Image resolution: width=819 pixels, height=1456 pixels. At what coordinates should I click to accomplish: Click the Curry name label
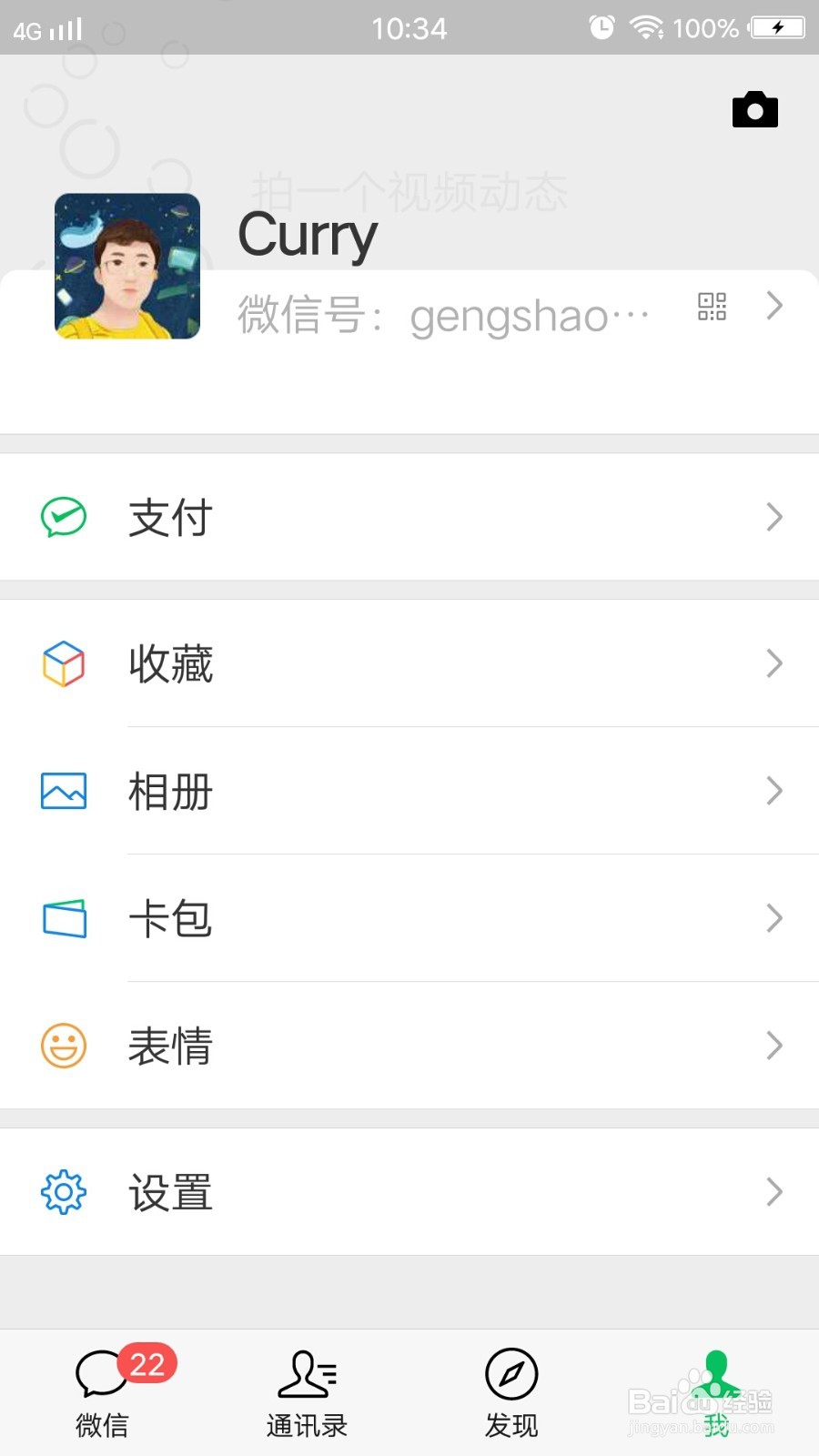306,235
